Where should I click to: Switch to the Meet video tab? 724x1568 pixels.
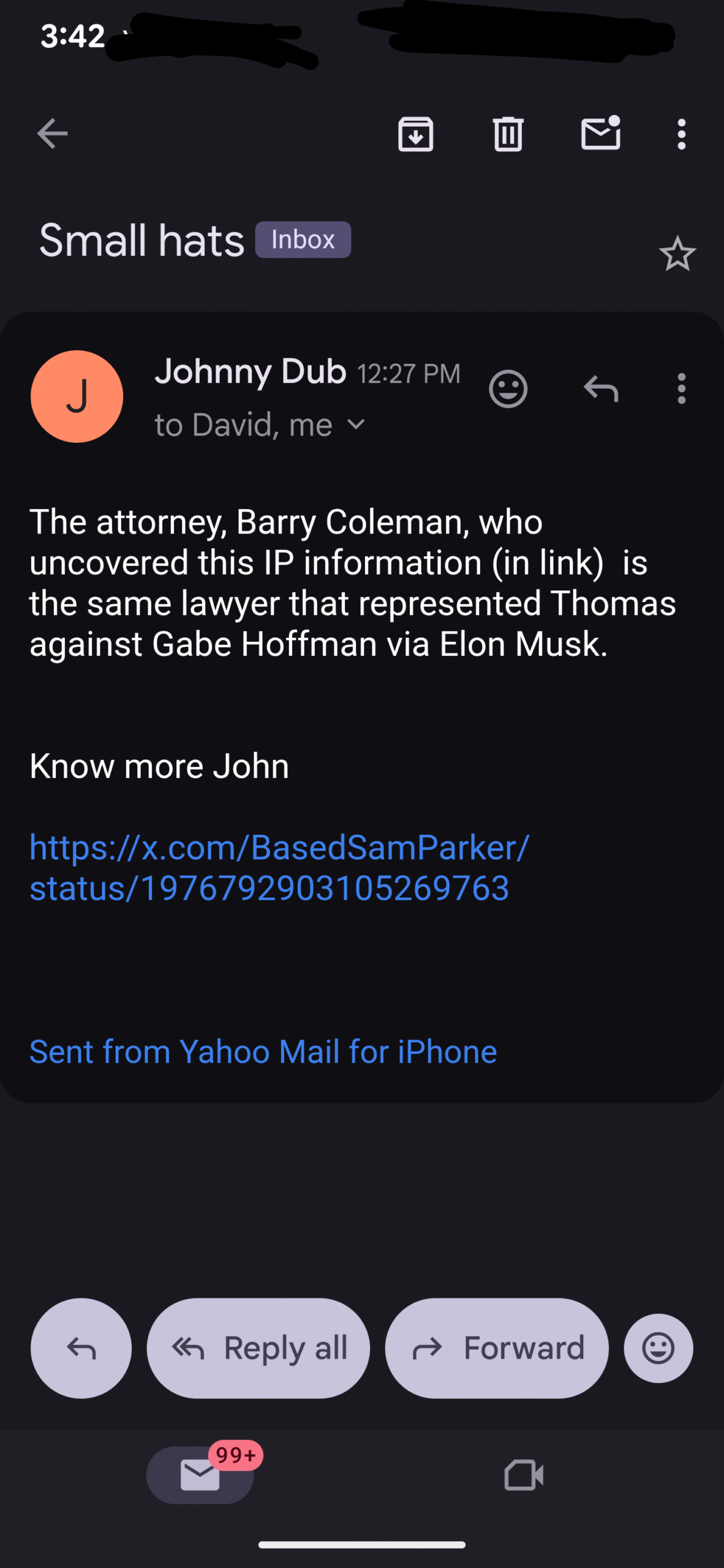tap(524, 1475)
